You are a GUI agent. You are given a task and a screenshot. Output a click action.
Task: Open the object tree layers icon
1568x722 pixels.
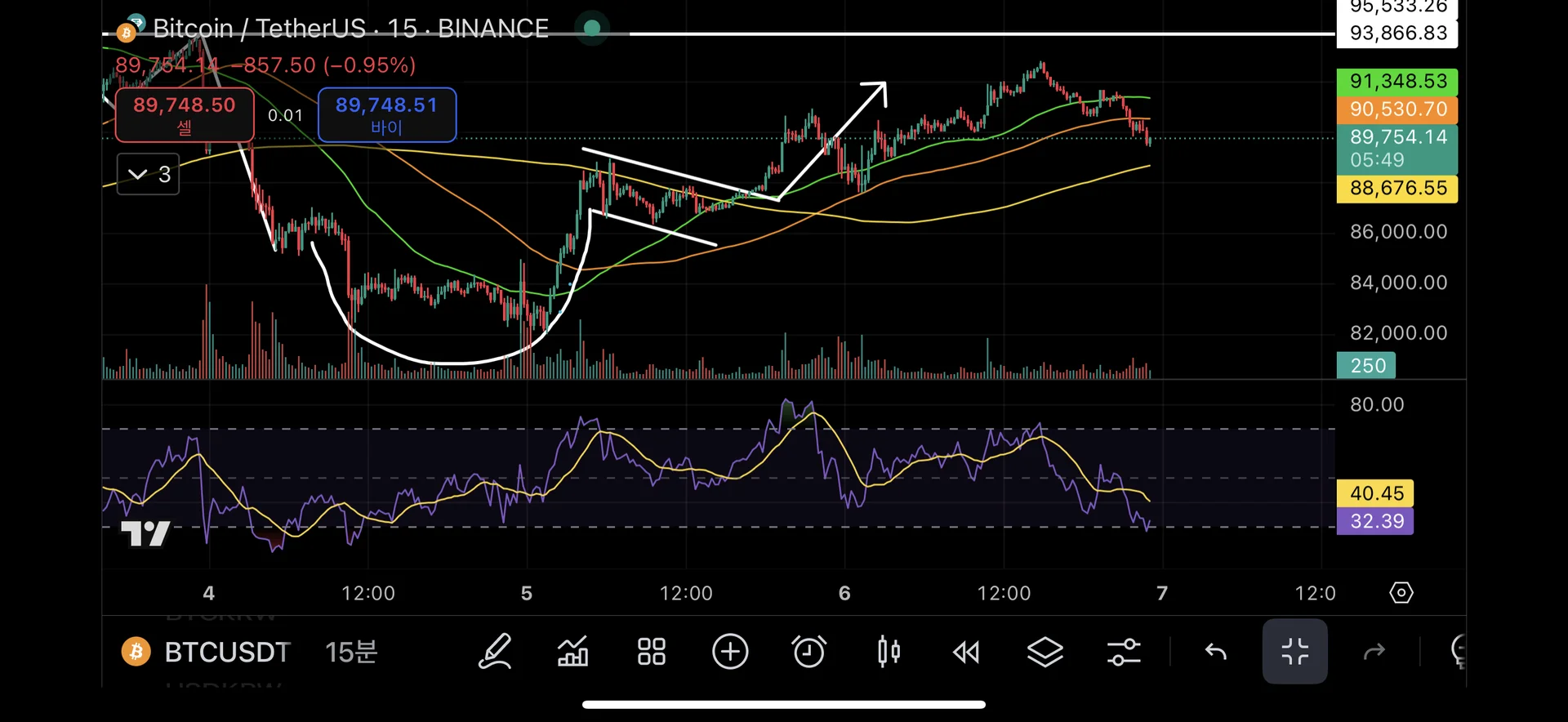click(x=1045, y=652)
